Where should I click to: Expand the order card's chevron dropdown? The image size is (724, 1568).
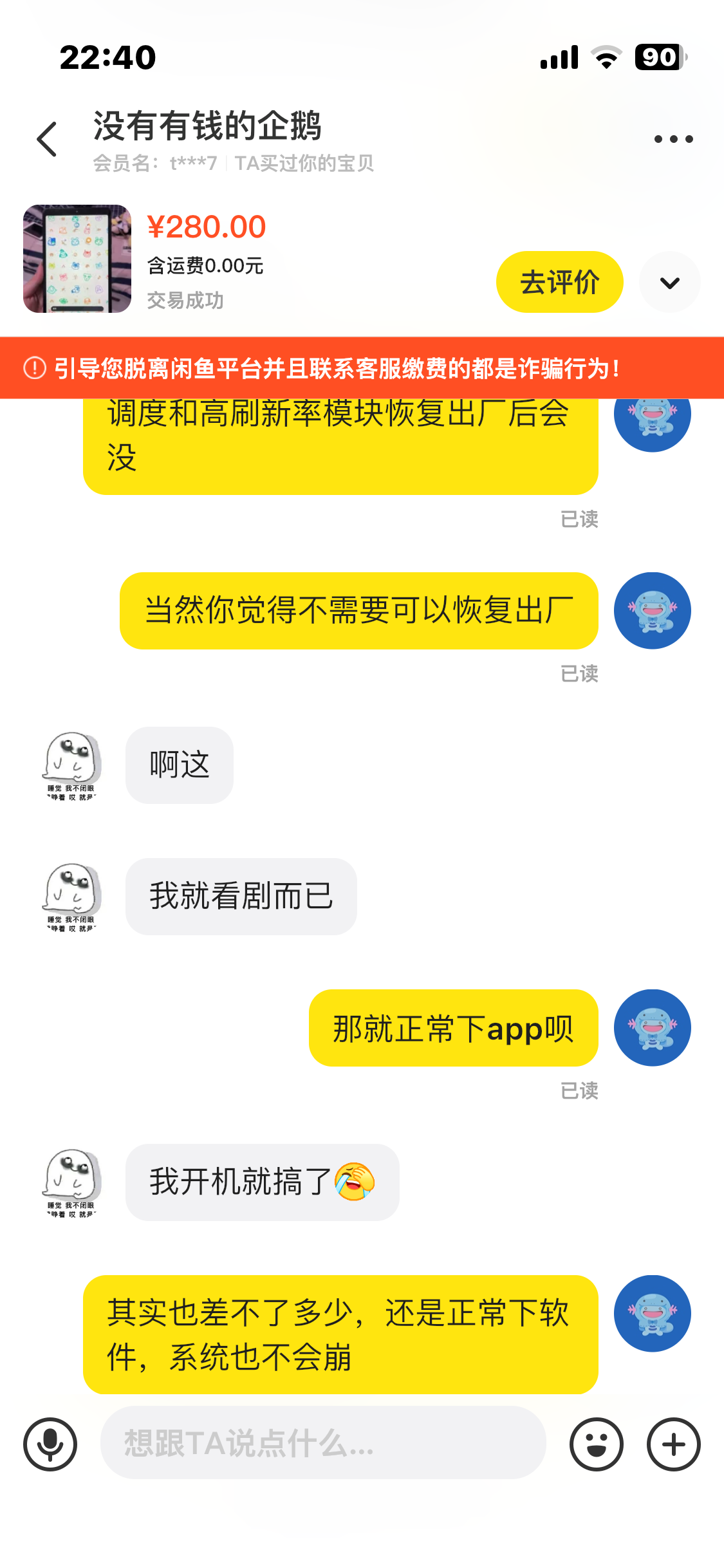(x=669, y=283)
